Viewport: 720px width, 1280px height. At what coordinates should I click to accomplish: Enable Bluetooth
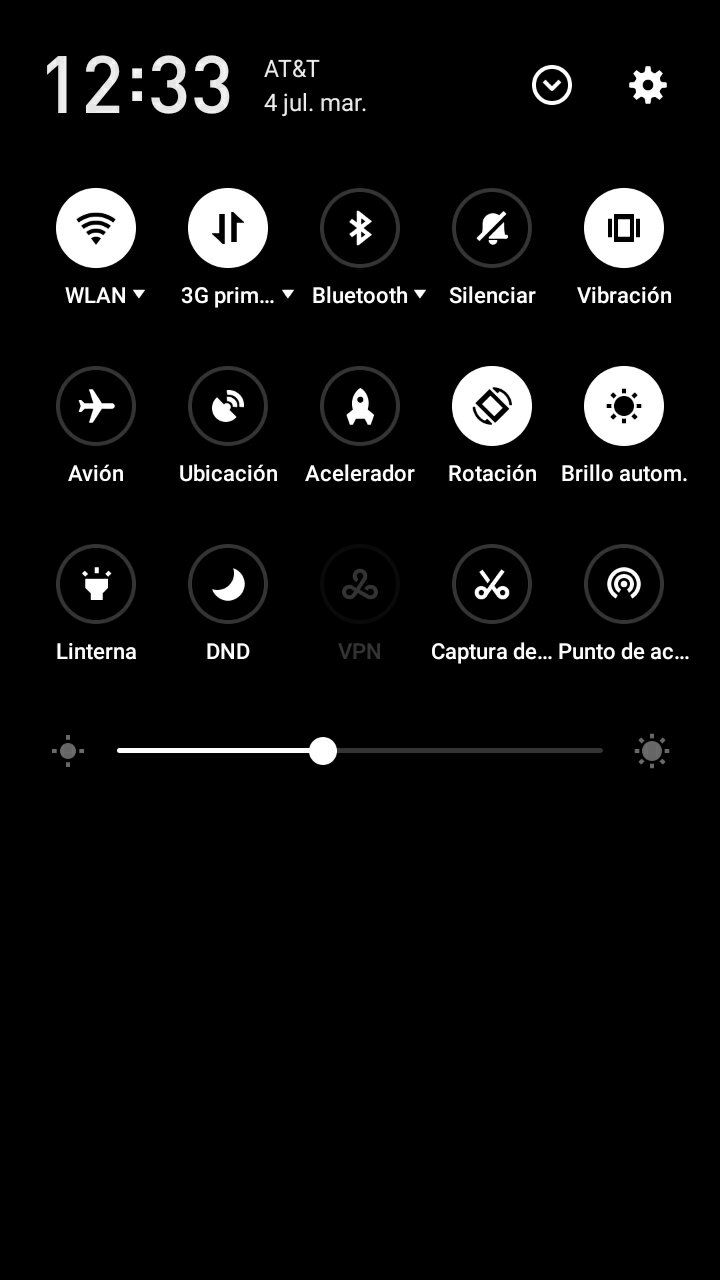[x=360, y=228]
